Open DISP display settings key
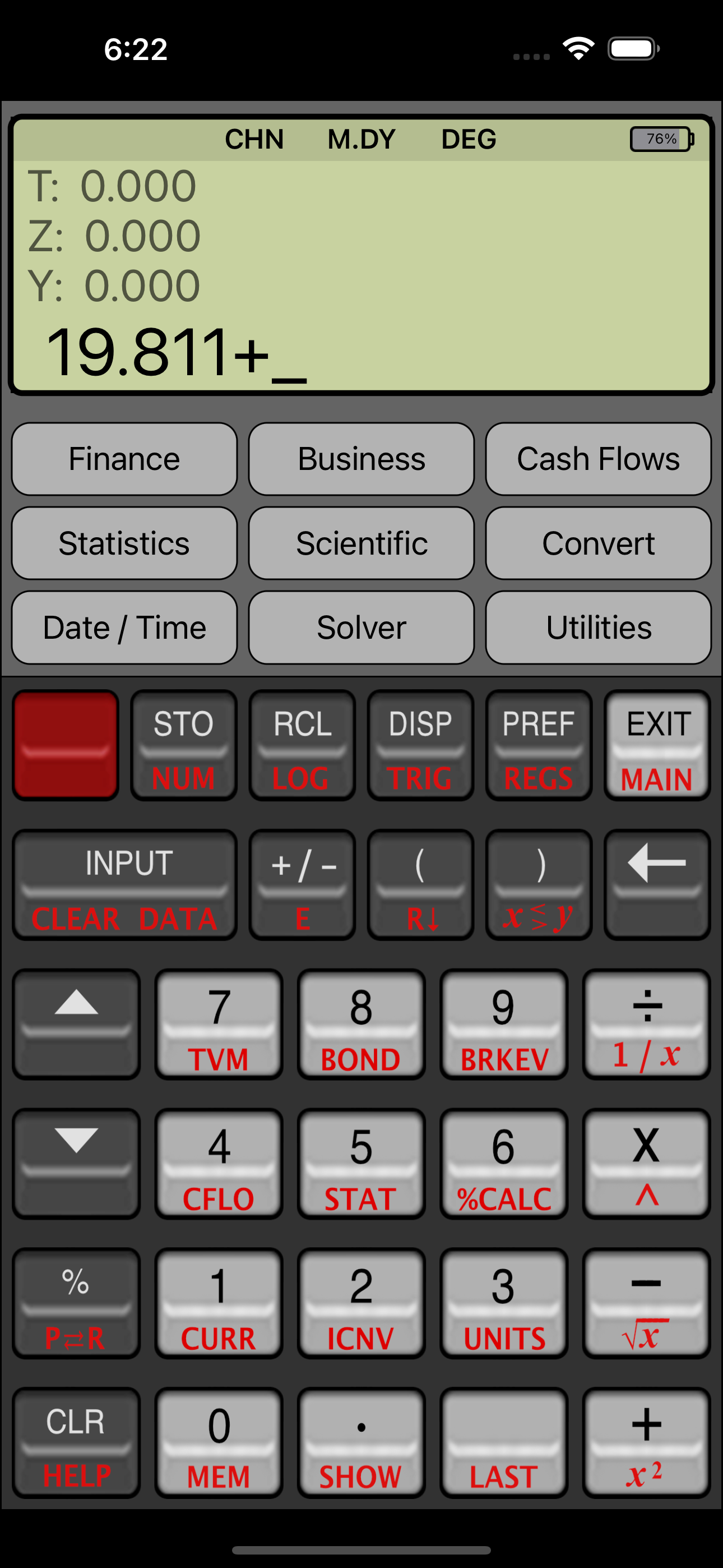This screenshot has height=1568, width=723. (420, 745)
